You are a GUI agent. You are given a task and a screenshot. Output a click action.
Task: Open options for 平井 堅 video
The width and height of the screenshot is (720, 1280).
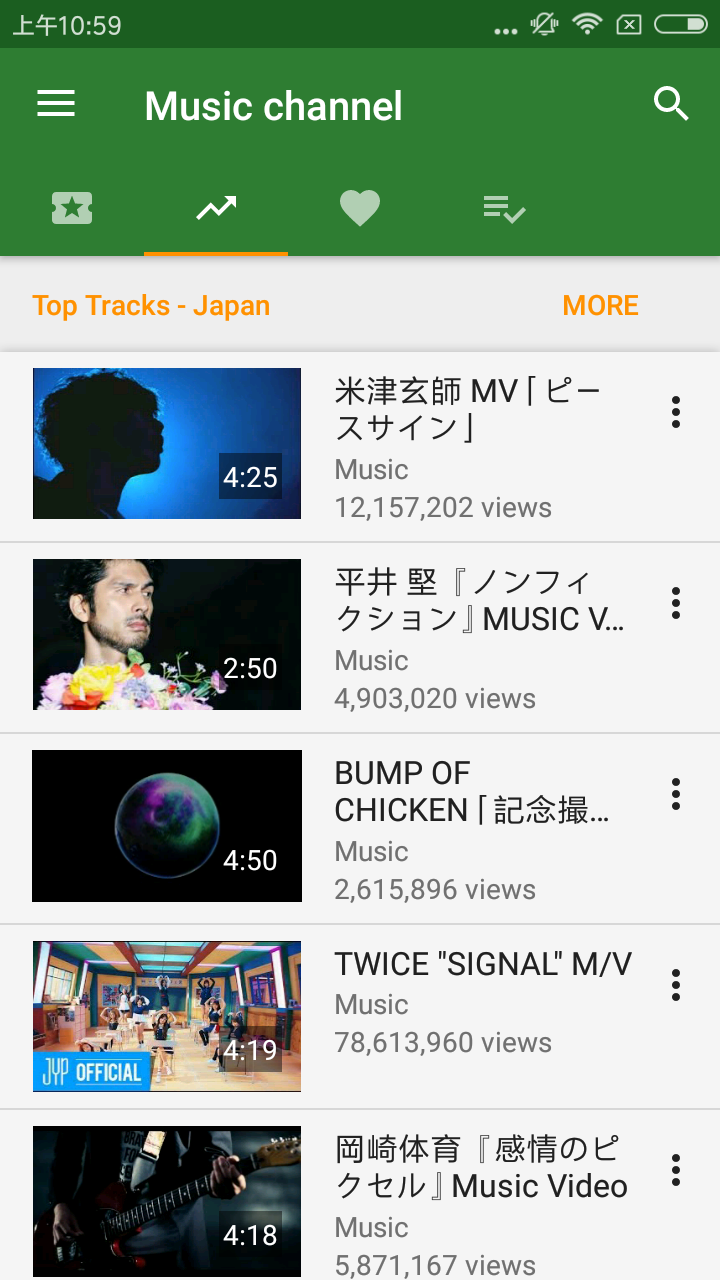pyautogui.click(x=676, y=603)
